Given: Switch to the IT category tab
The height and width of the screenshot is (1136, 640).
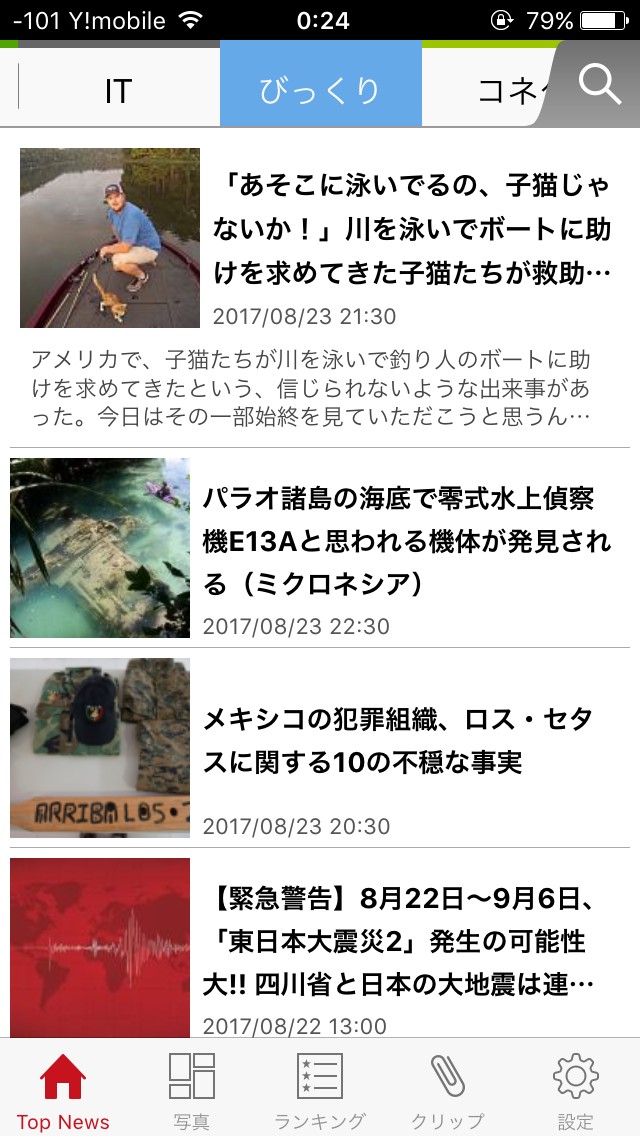Looking at the screenshot, I should (x=118, y=91).
